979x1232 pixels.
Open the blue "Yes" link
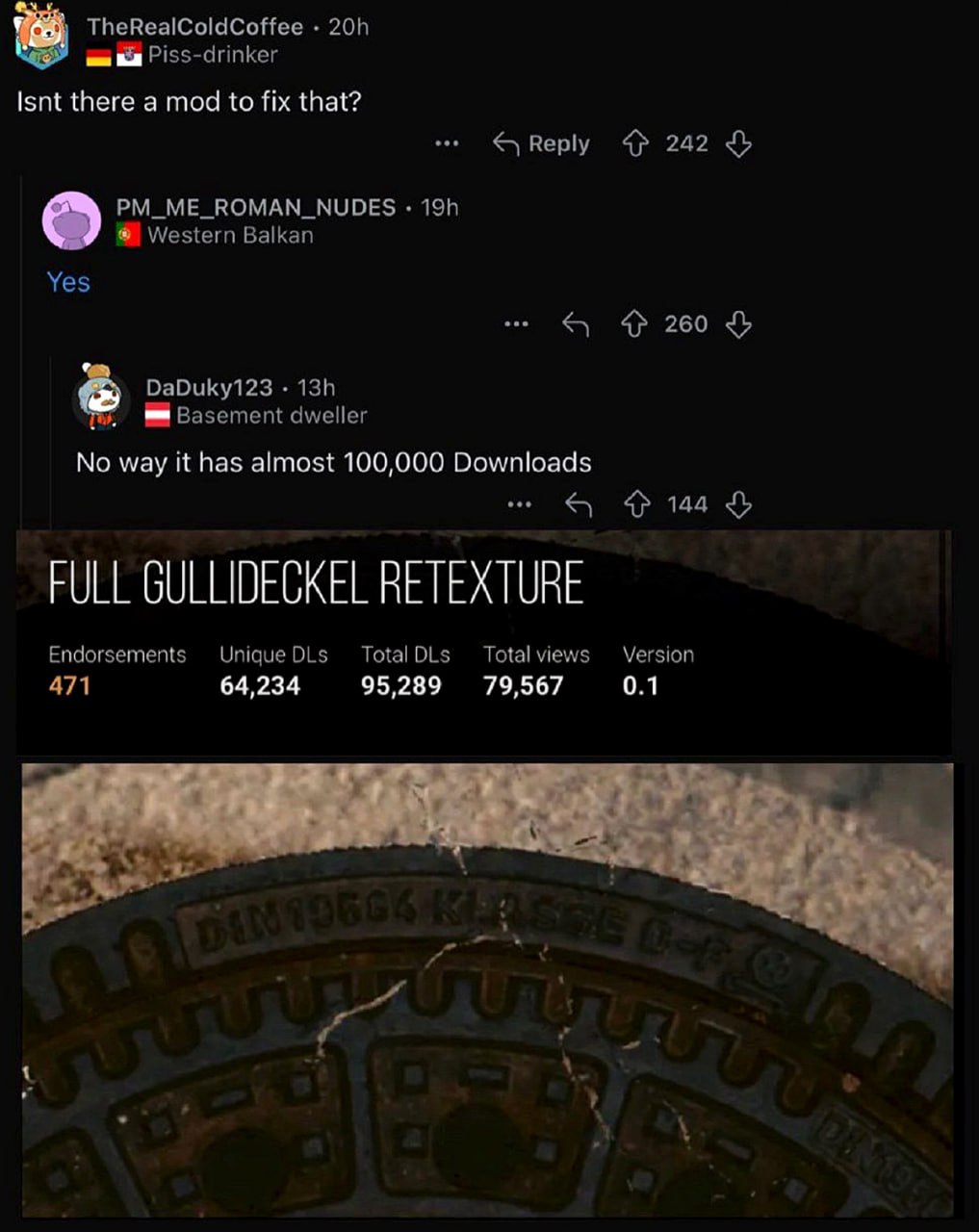(x=68, y=282)
